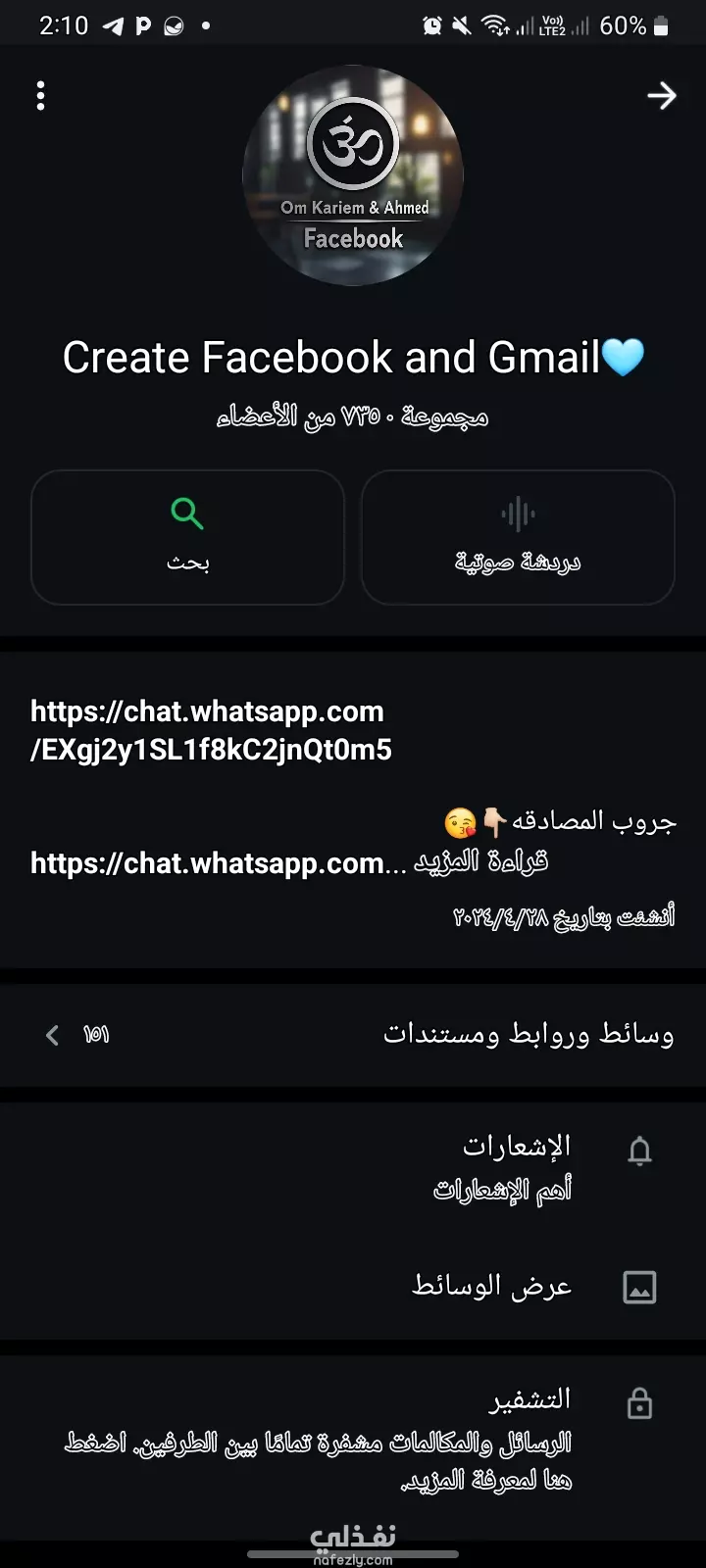Viewport: 706px width, 1568px height.
Task: Open التشفير encryption info row
Action: (x=353, y=1439)
